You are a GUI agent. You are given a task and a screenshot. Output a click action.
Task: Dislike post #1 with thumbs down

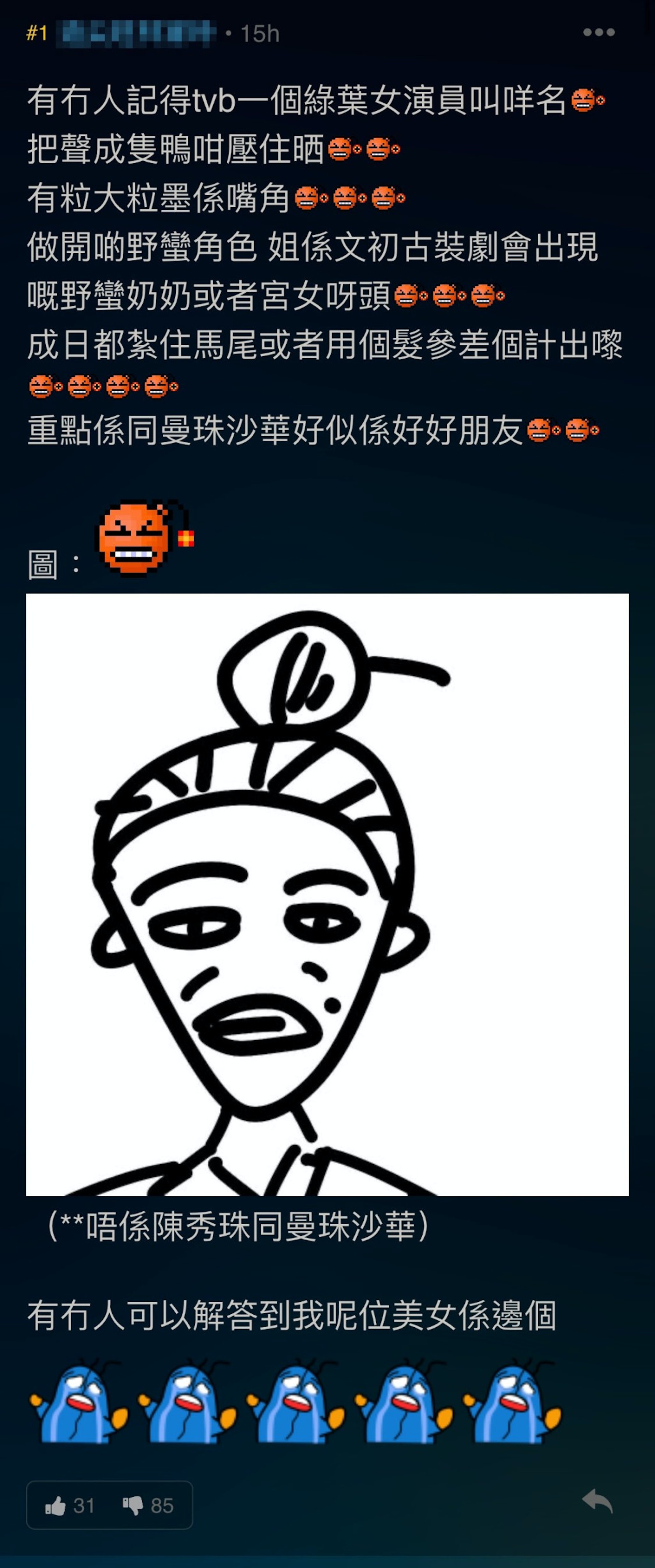point(133,1505)
